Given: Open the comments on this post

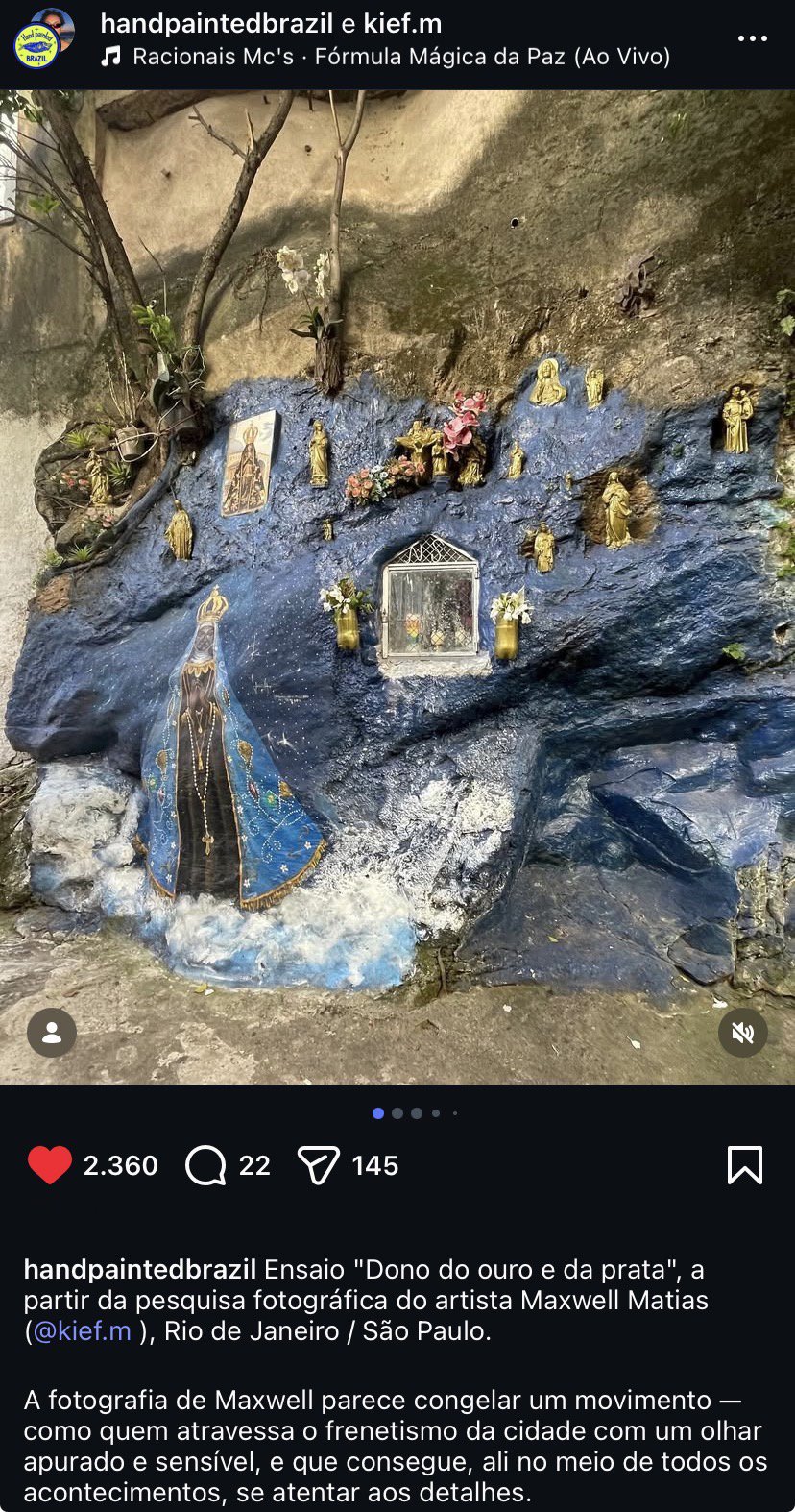Looking at the screenshot, I should (205, 1165).
